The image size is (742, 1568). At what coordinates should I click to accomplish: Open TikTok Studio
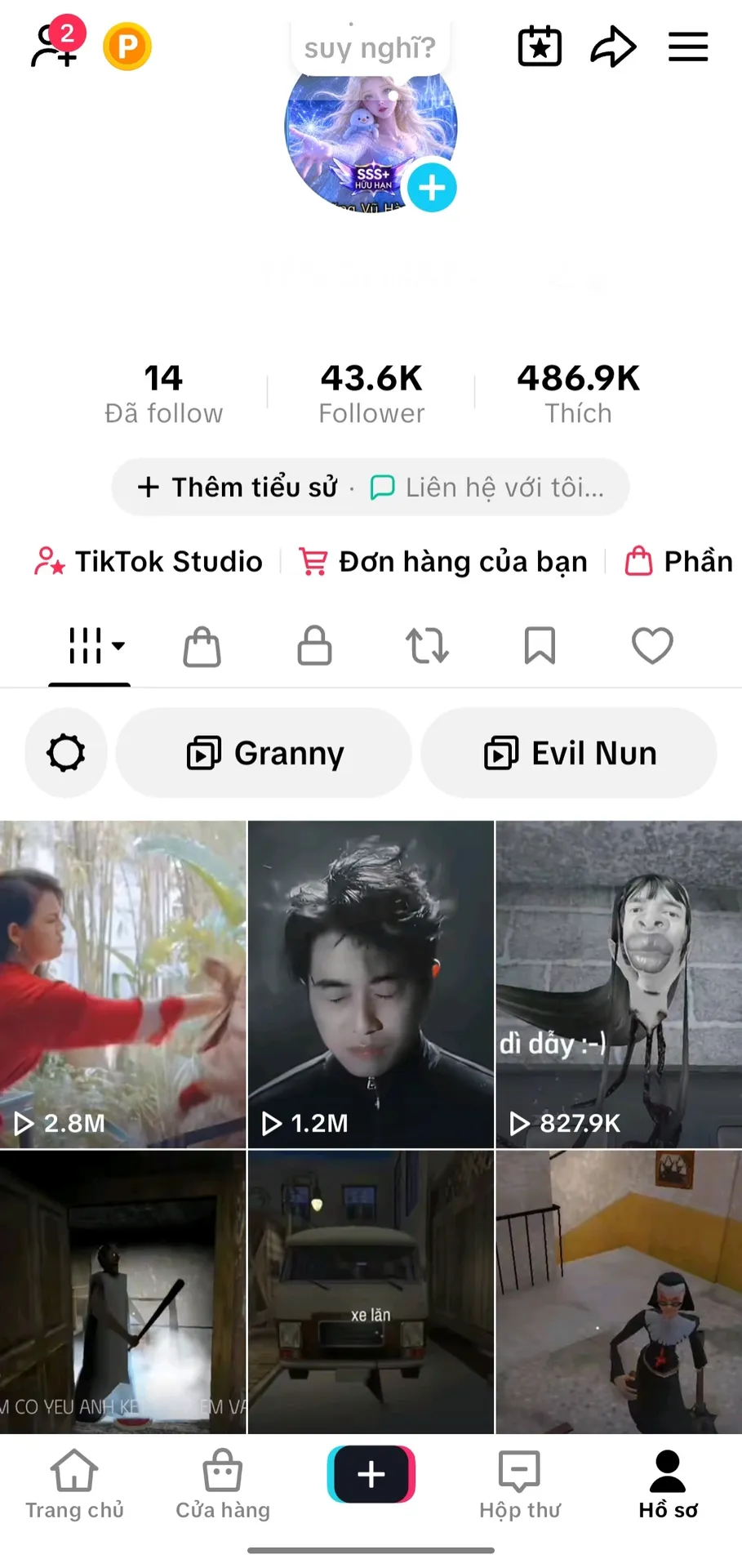149,562
